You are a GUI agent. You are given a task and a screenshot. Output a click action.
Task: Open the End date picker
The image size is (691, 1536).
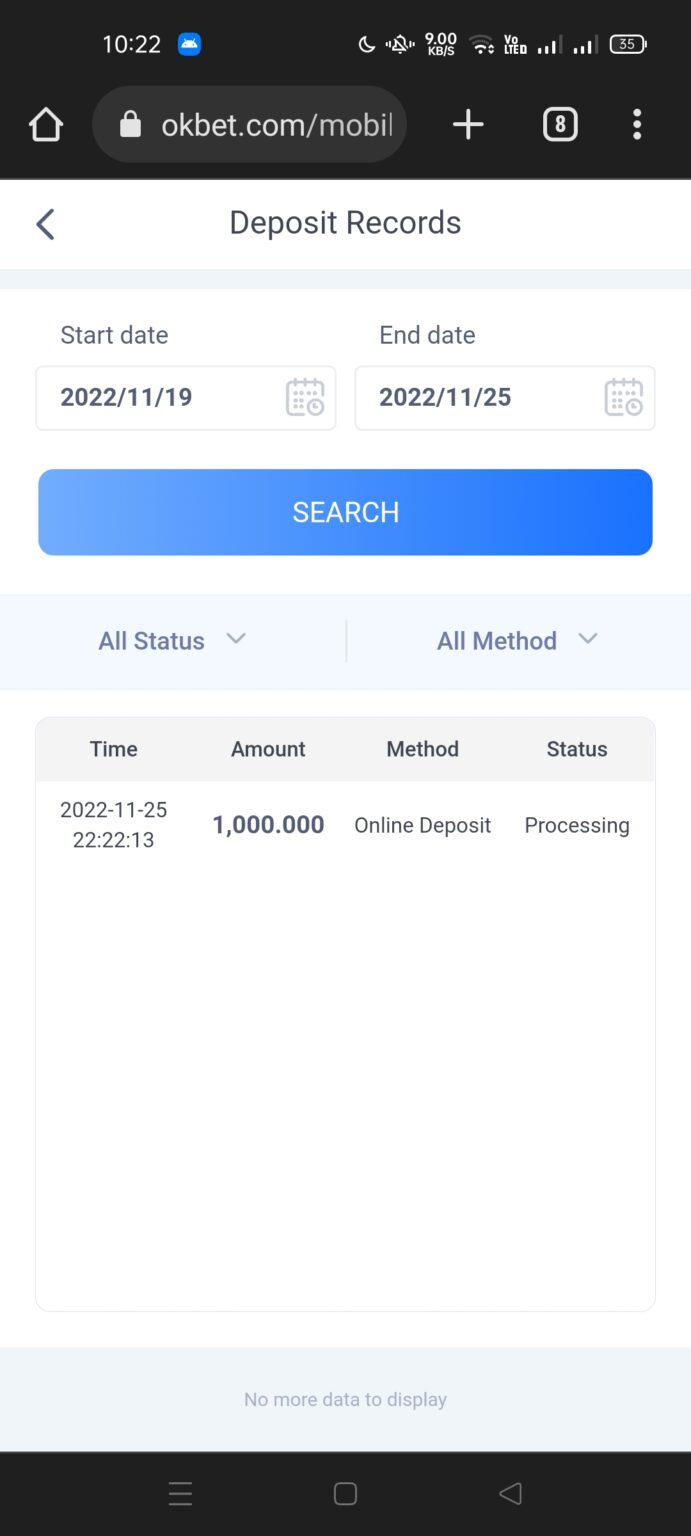504,398
